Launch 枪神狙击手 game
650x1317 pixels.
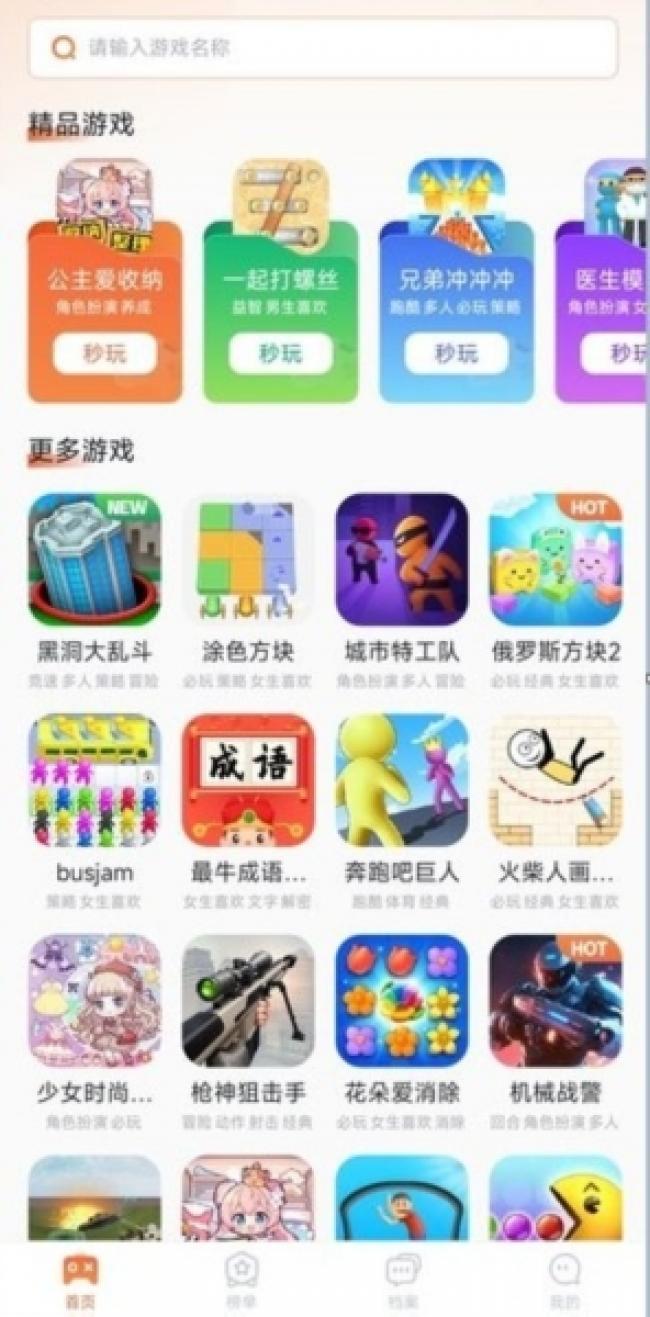[248, 1002]
